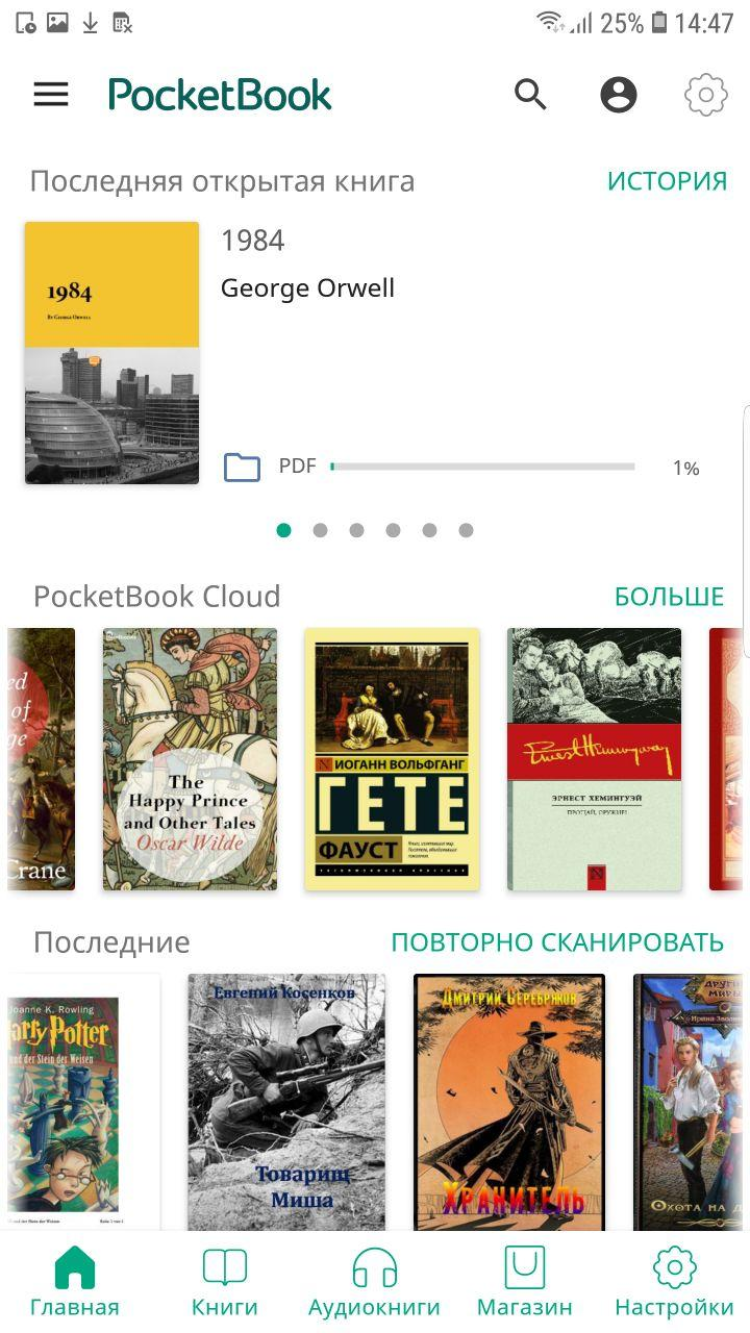Switch to the Главная tab
This screenshot has height=1333, width=750.
74,1281
